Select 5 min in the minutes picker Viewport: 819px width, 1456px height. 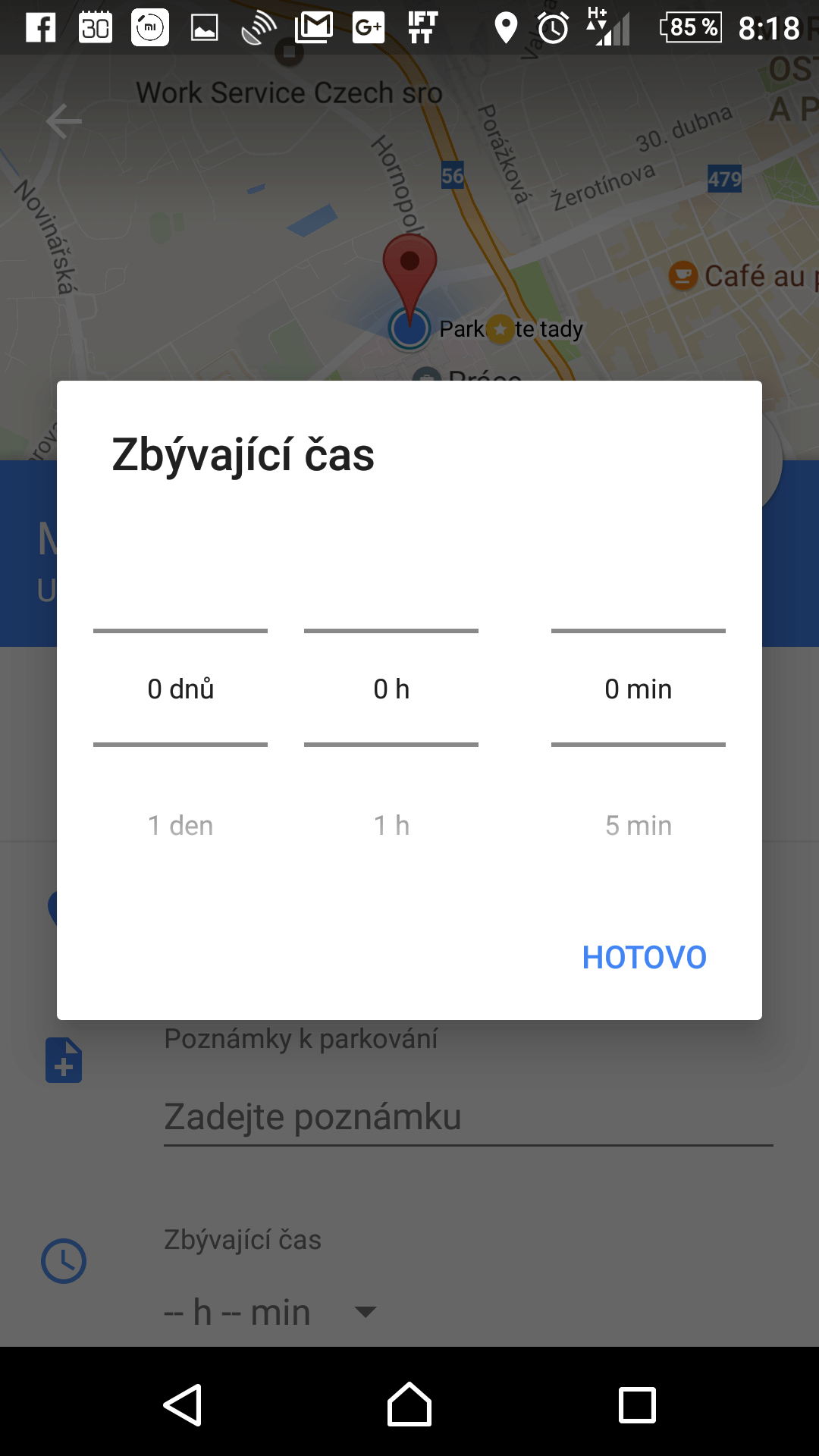[639, 825]
